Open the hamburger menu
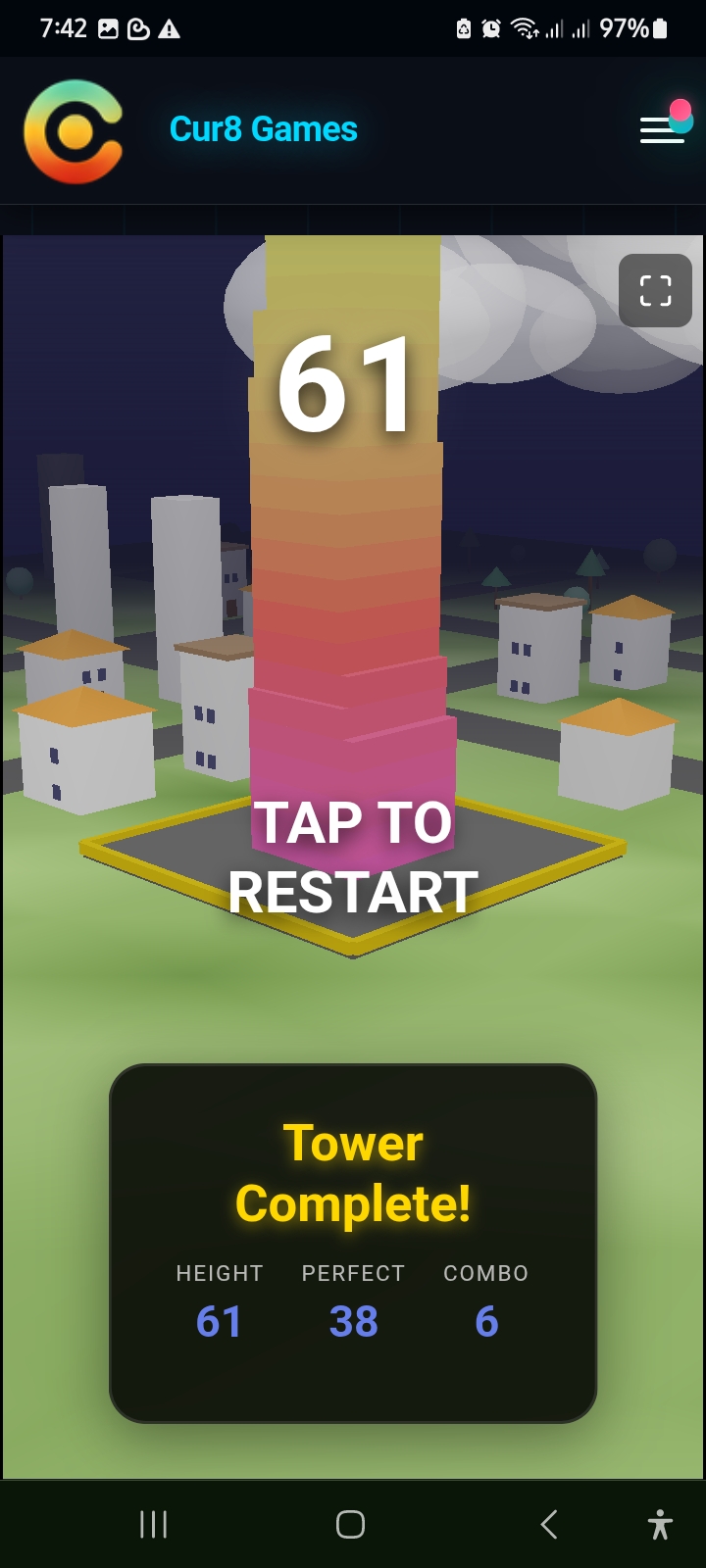Viewport: 706px width, 1568px height. tap(662, 130)
